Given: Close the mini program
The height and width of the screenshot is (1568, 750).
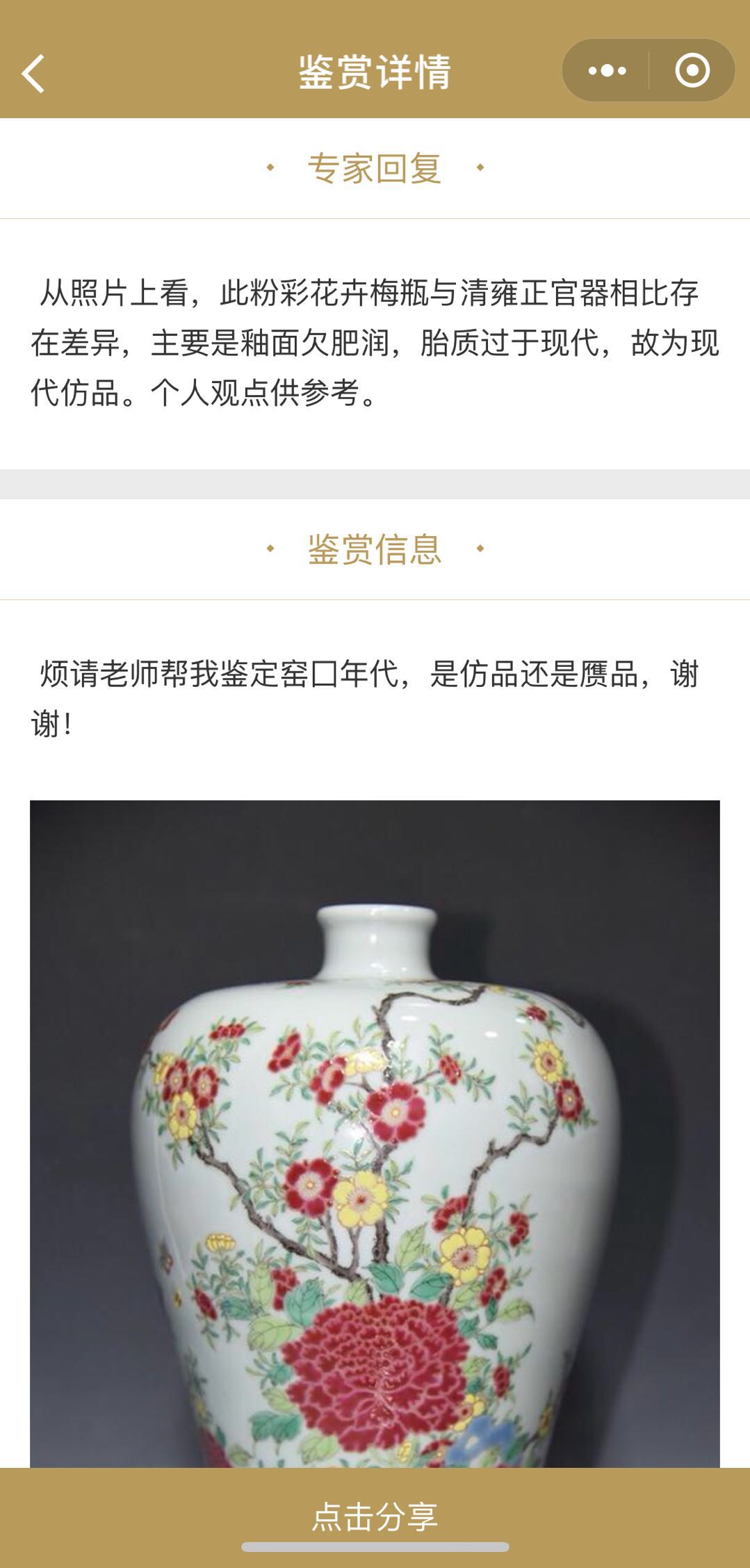Looking at the screenshot, I should tap(692, 71).
